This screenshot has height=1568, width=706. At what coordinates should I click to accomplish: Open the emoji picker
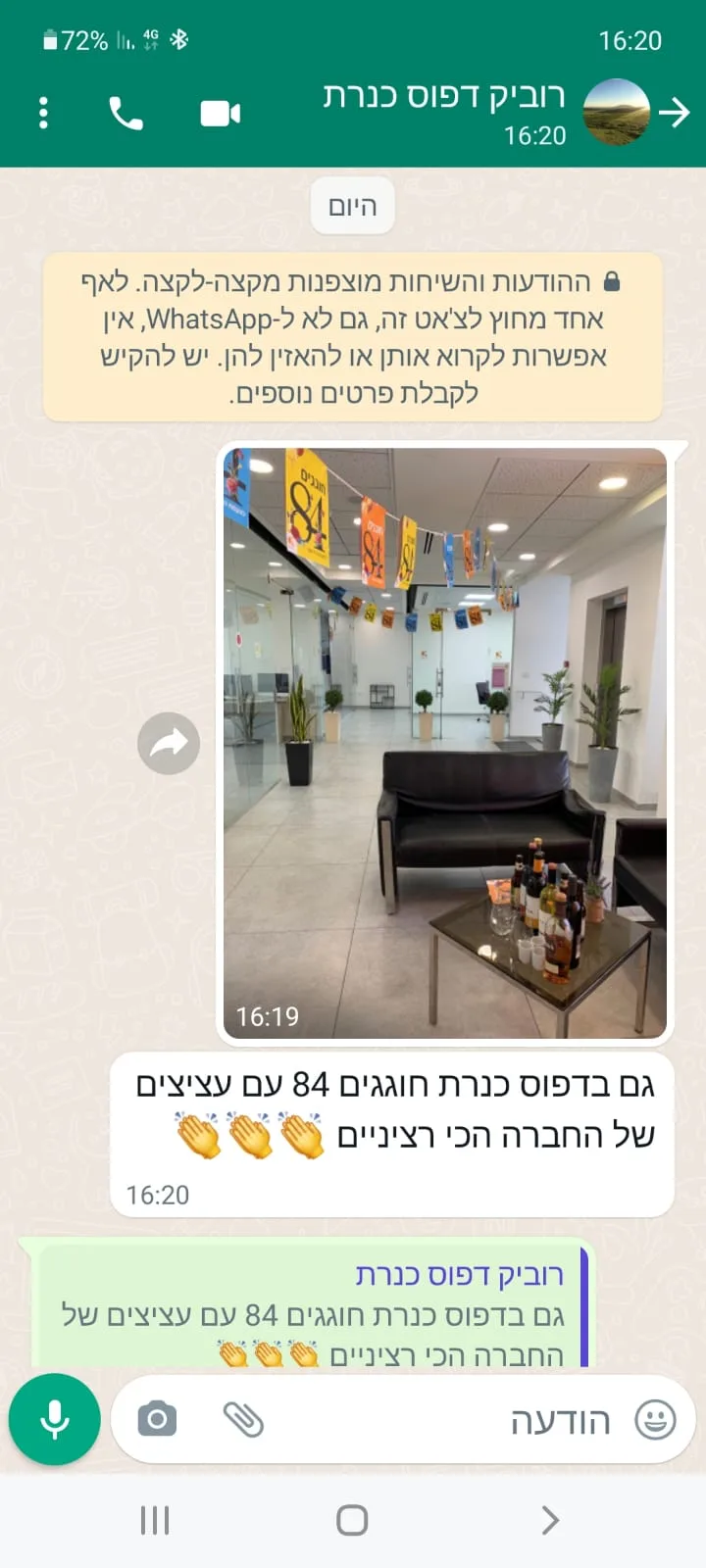tap(655, 1419)
